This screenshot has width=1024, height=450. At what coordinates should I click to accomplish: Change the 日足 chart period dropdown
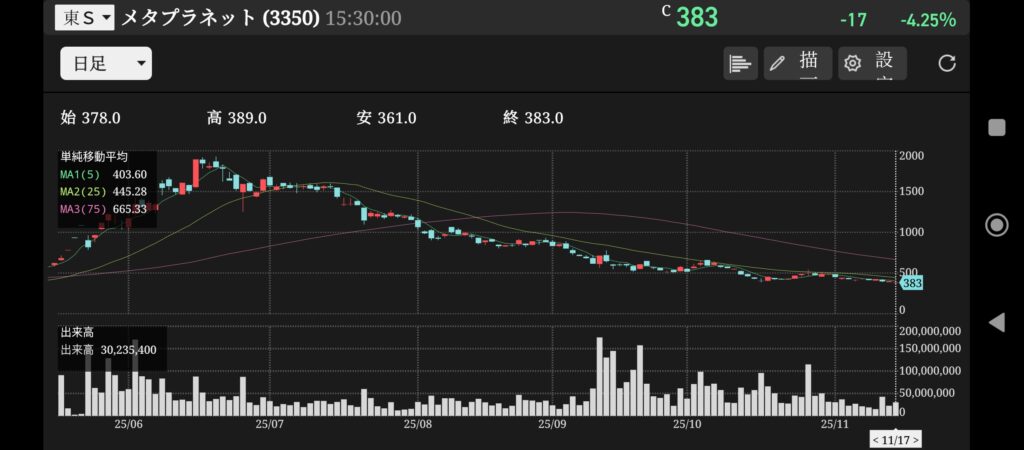click(x=106, y=64)
